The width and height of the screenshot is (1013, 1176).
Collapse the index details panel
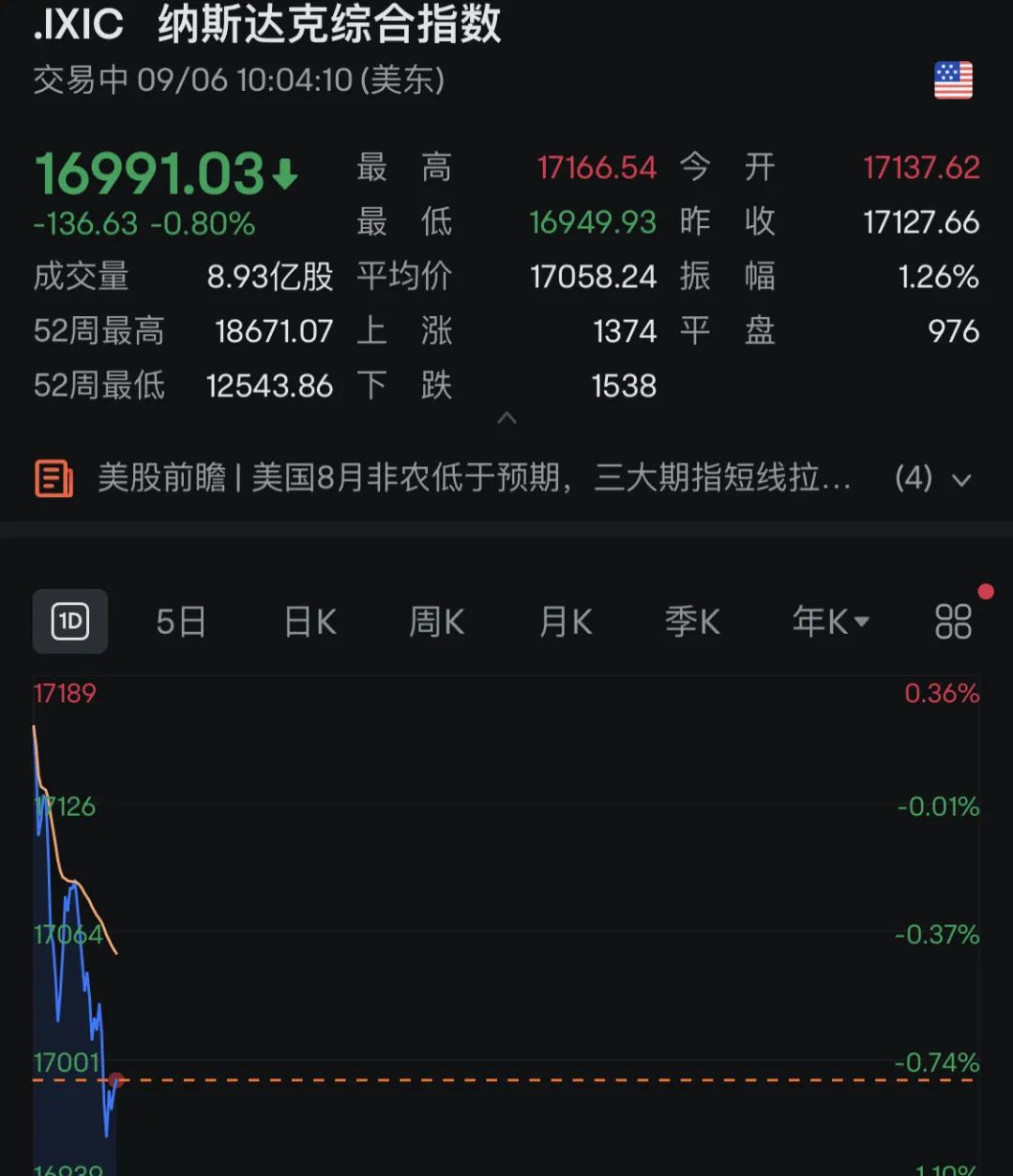point(506,418)
